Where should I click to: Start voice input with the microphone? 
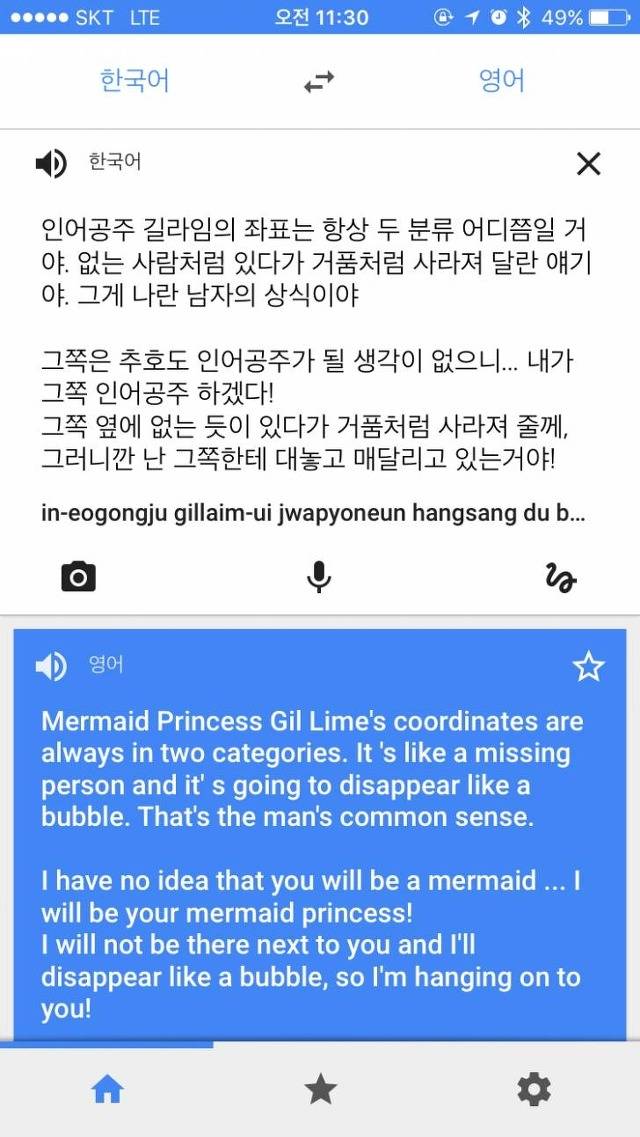pos(319,576)
